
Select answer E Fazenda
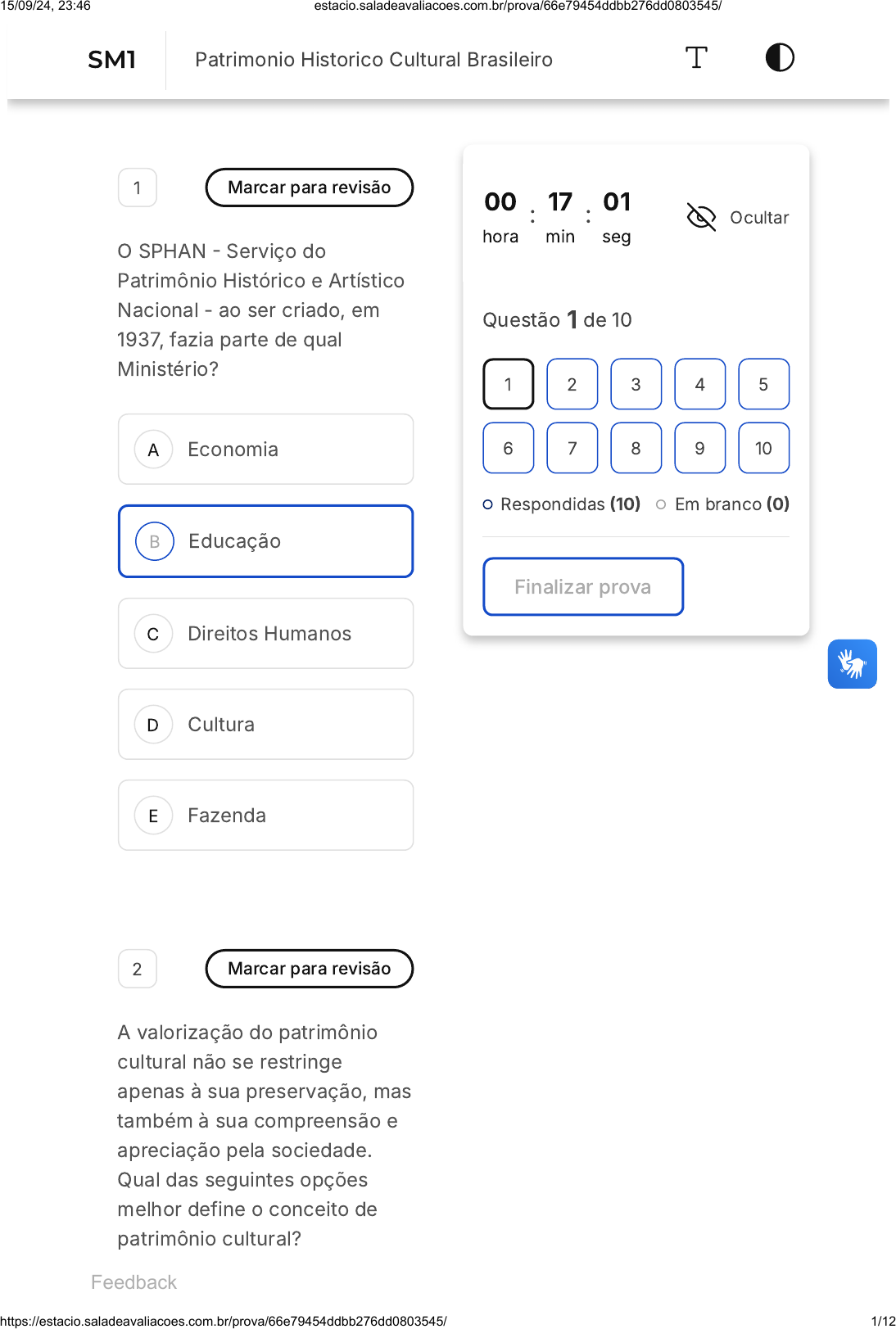click(266, 816)
